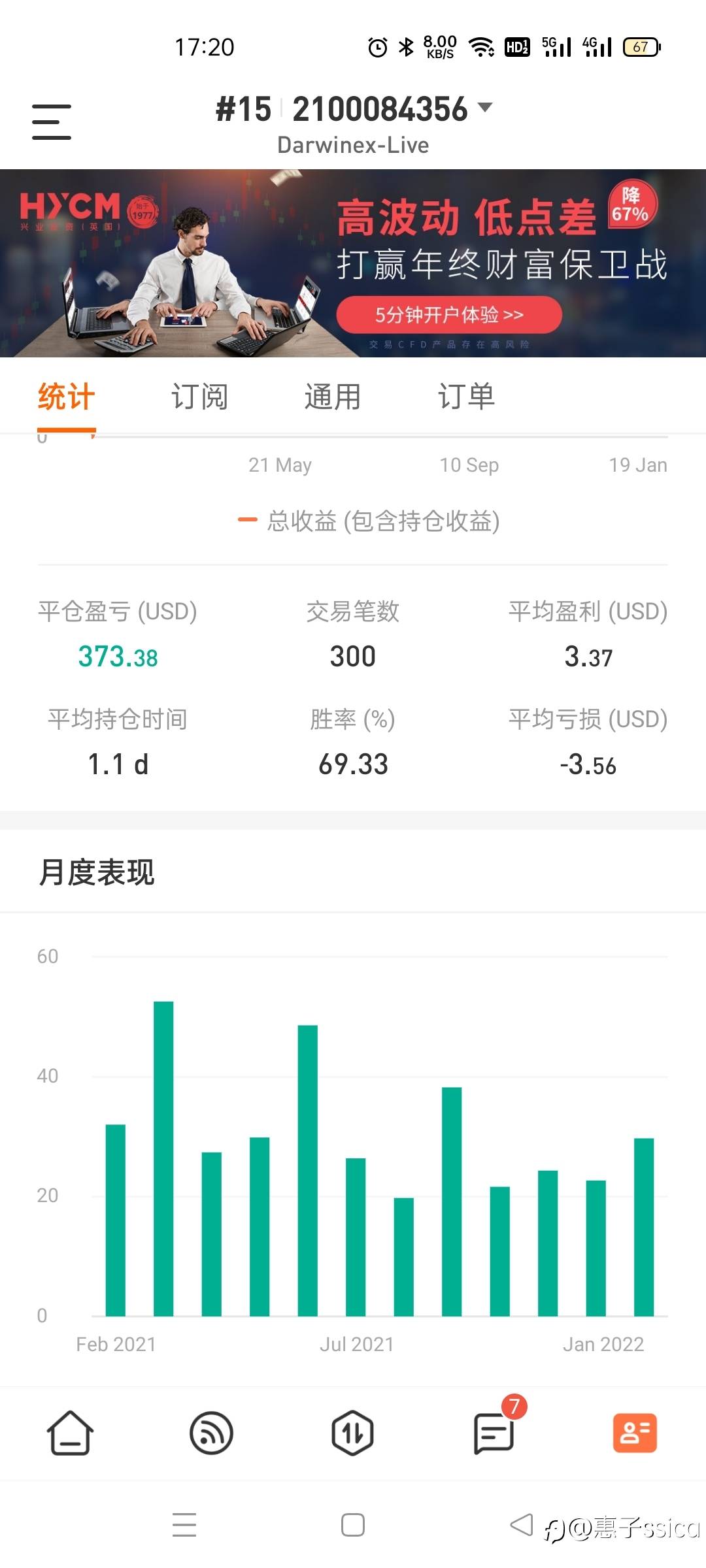Switch to the 订单 tab
Screen dimensions: 706x1568
click(x=466, y=397)
